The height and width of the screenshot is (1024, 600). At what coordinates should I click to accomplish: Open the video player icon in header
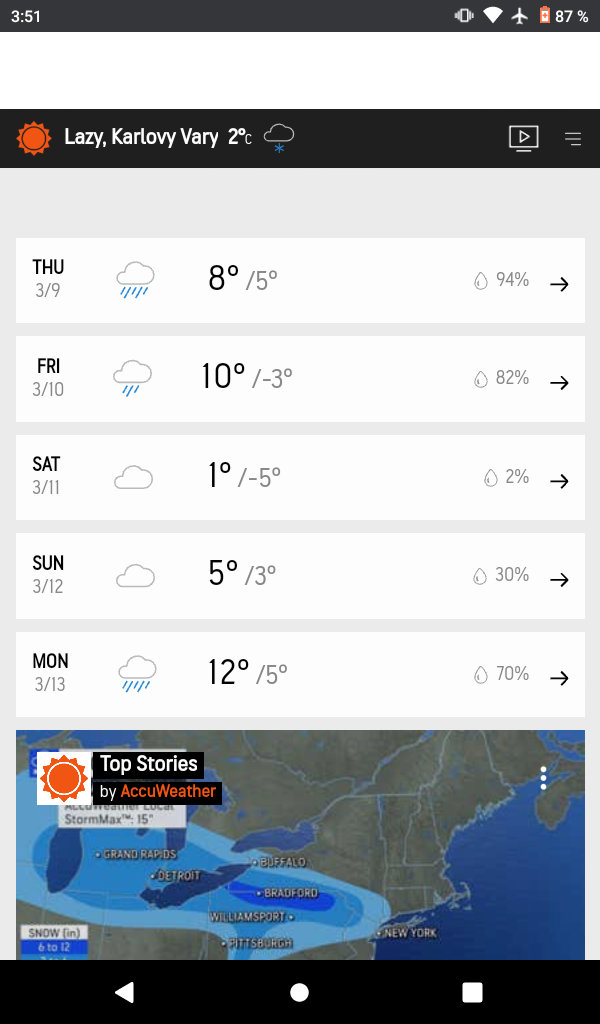coord(523,138)
